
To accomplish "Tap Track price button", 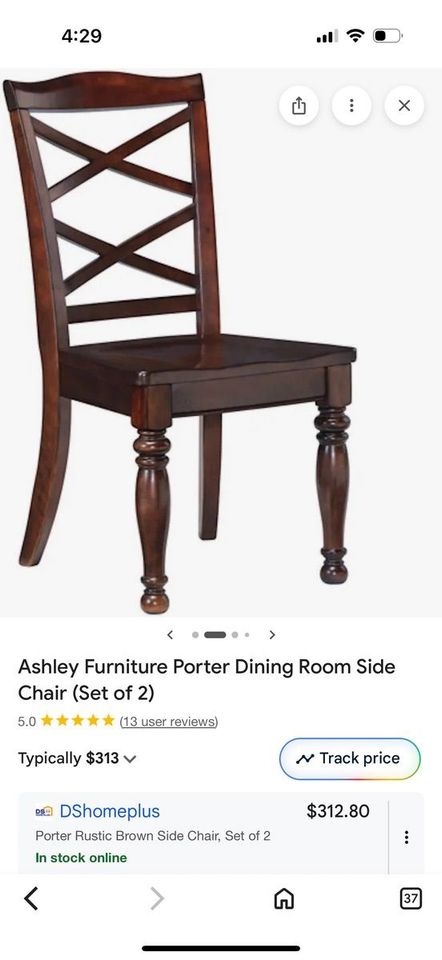I will 350,759.
